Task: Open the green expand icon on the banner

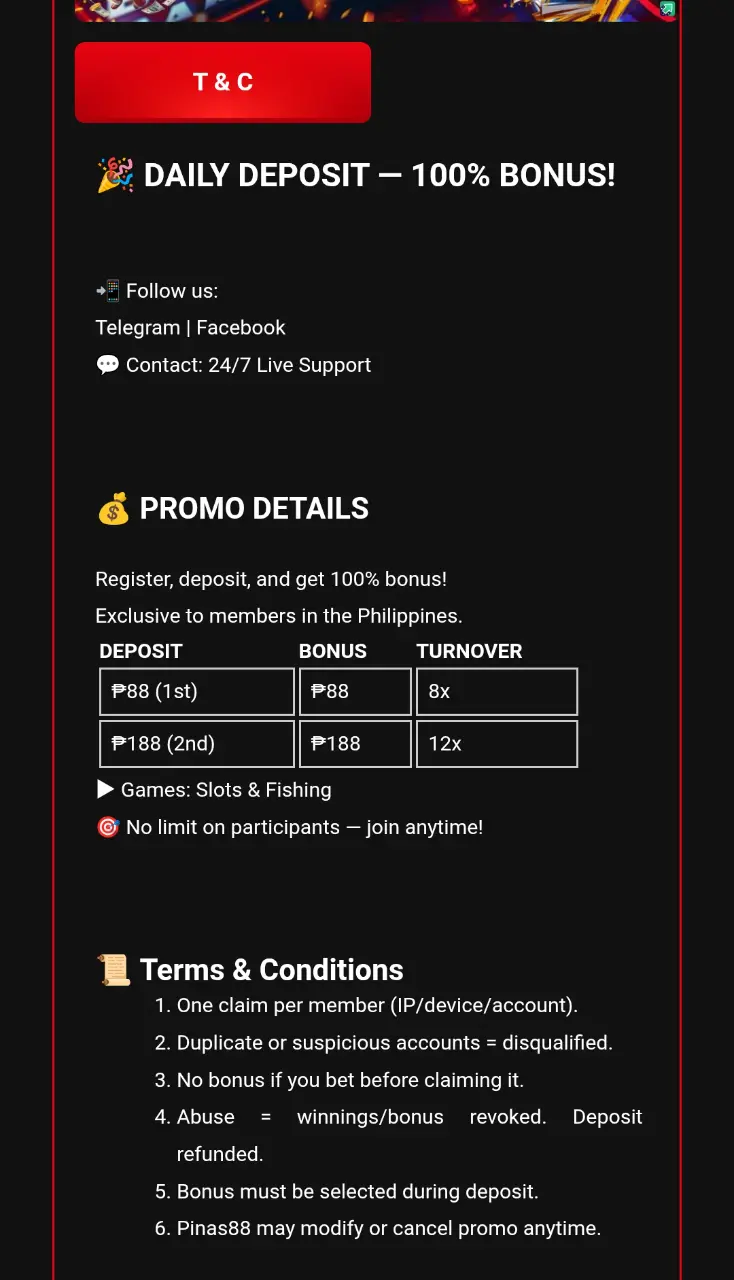Action: tap(667, 8)
